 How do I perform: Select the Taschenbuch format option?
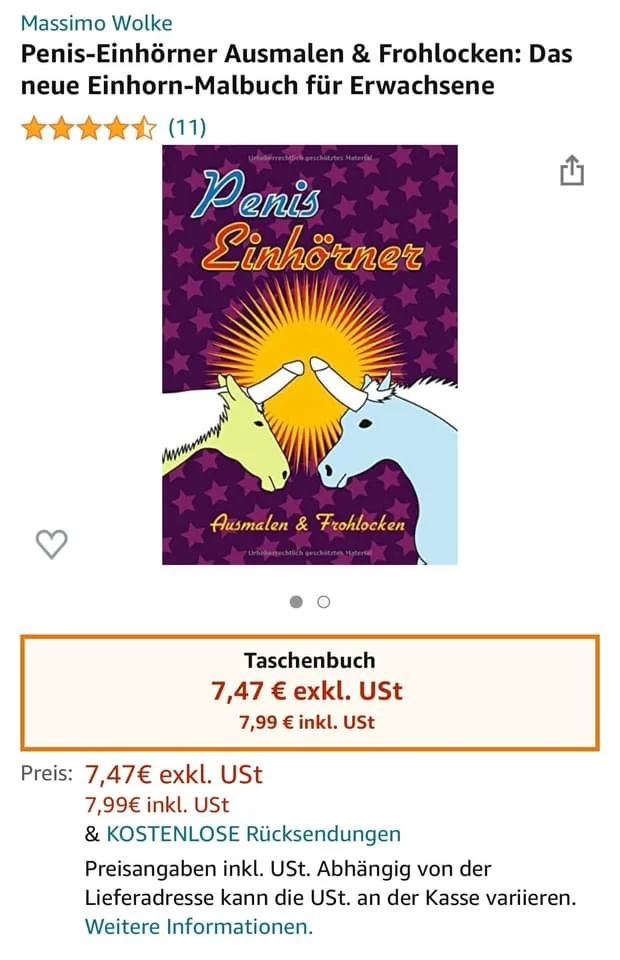point(310,692)
